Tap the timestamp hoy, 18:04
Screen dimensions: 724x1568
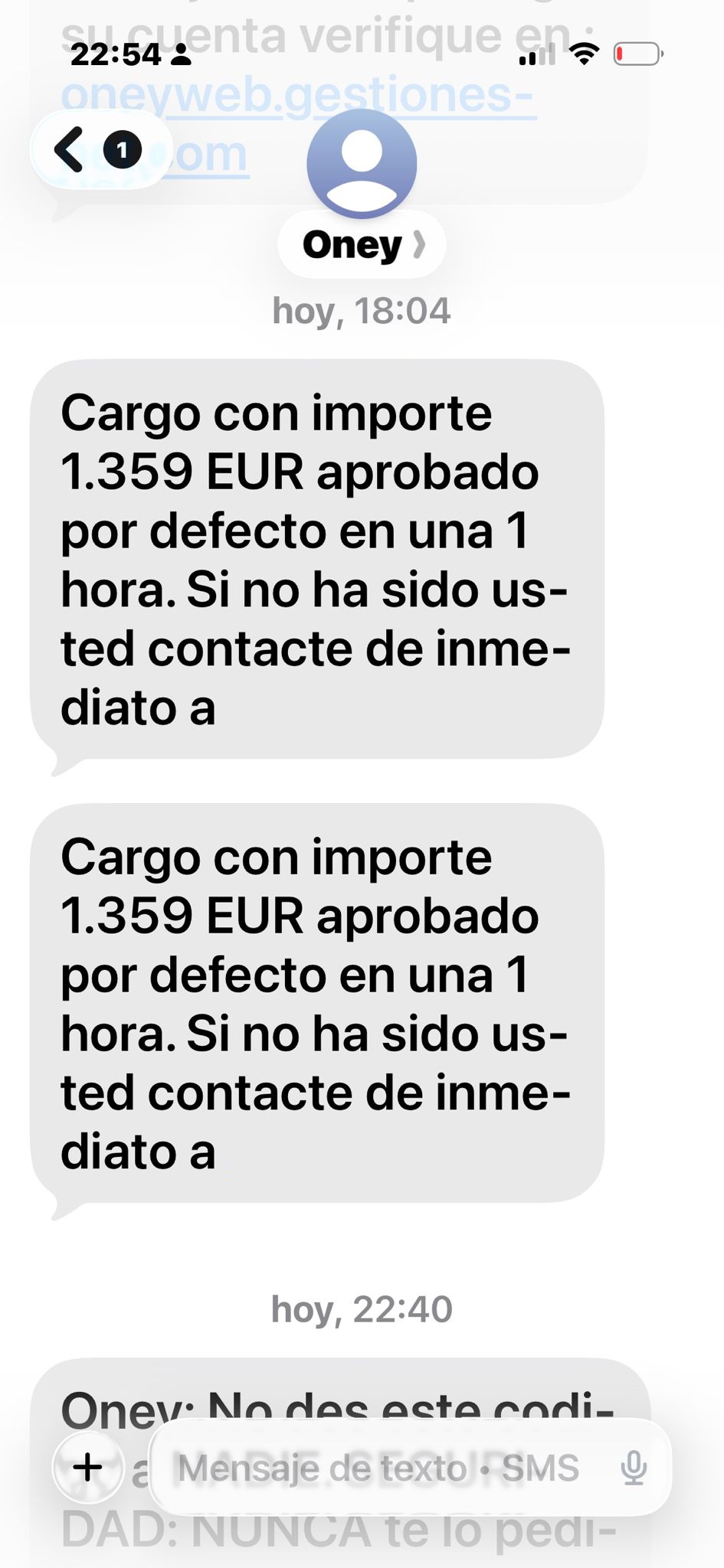click(x=361, y=311)
